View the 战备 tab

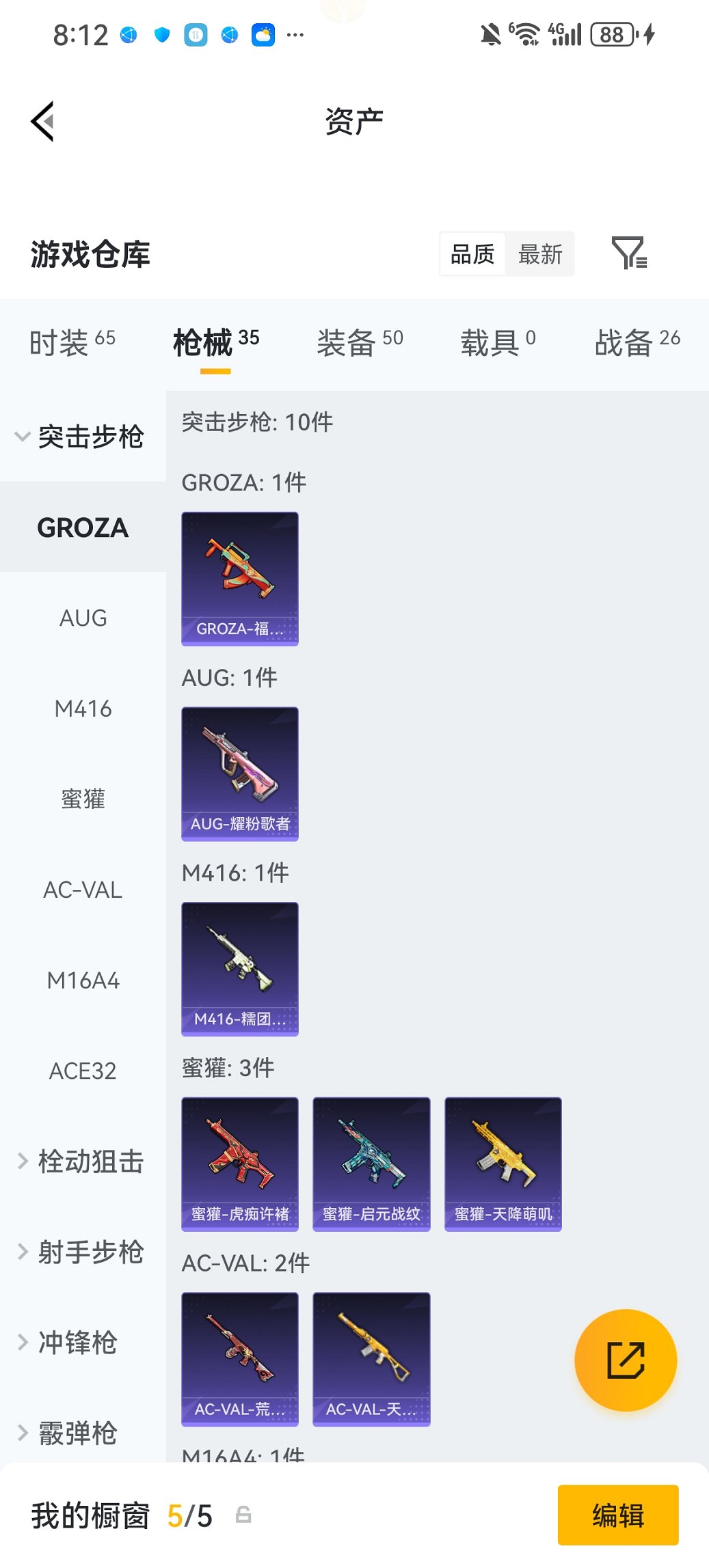637,342
